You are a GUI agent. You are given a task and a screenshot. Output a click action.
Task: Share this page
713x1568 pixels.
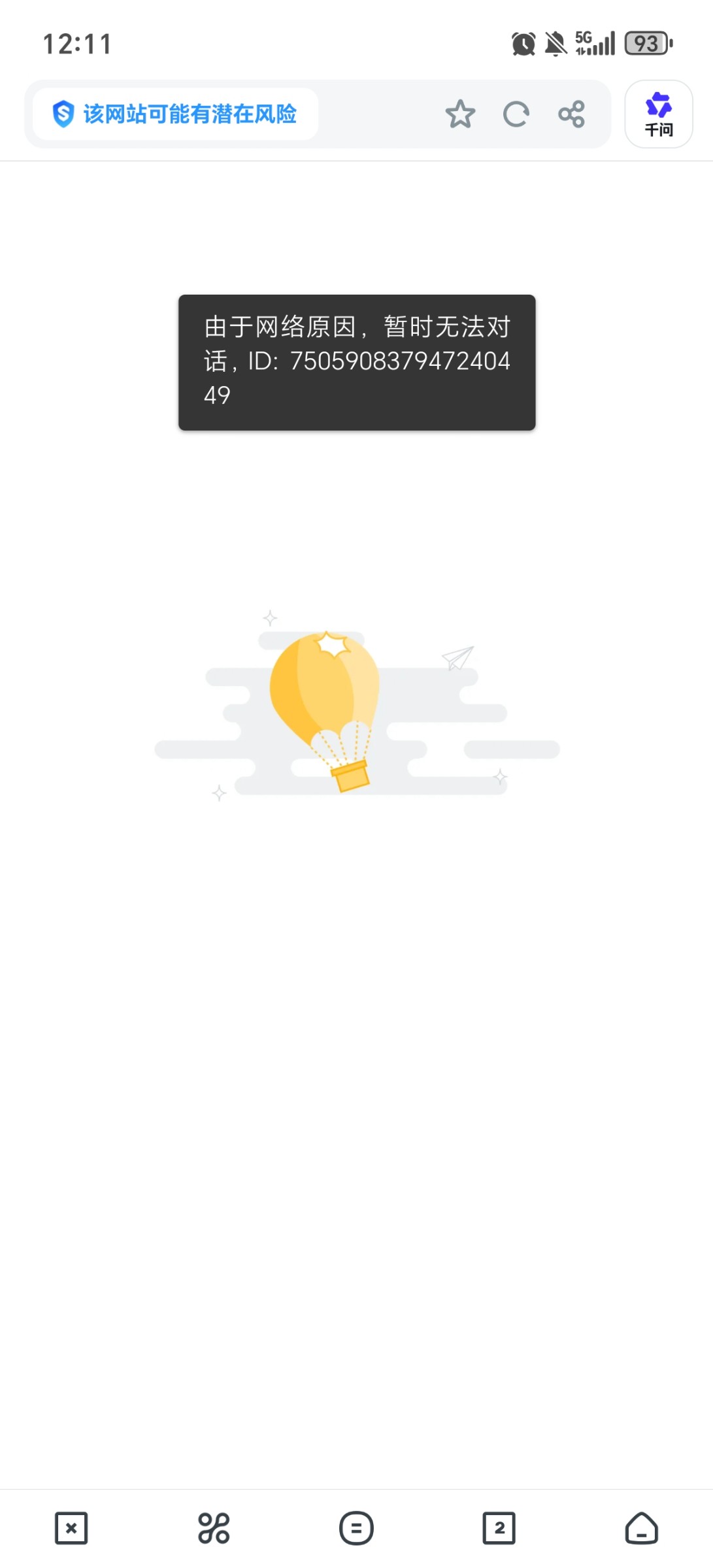tap(571, 114)
